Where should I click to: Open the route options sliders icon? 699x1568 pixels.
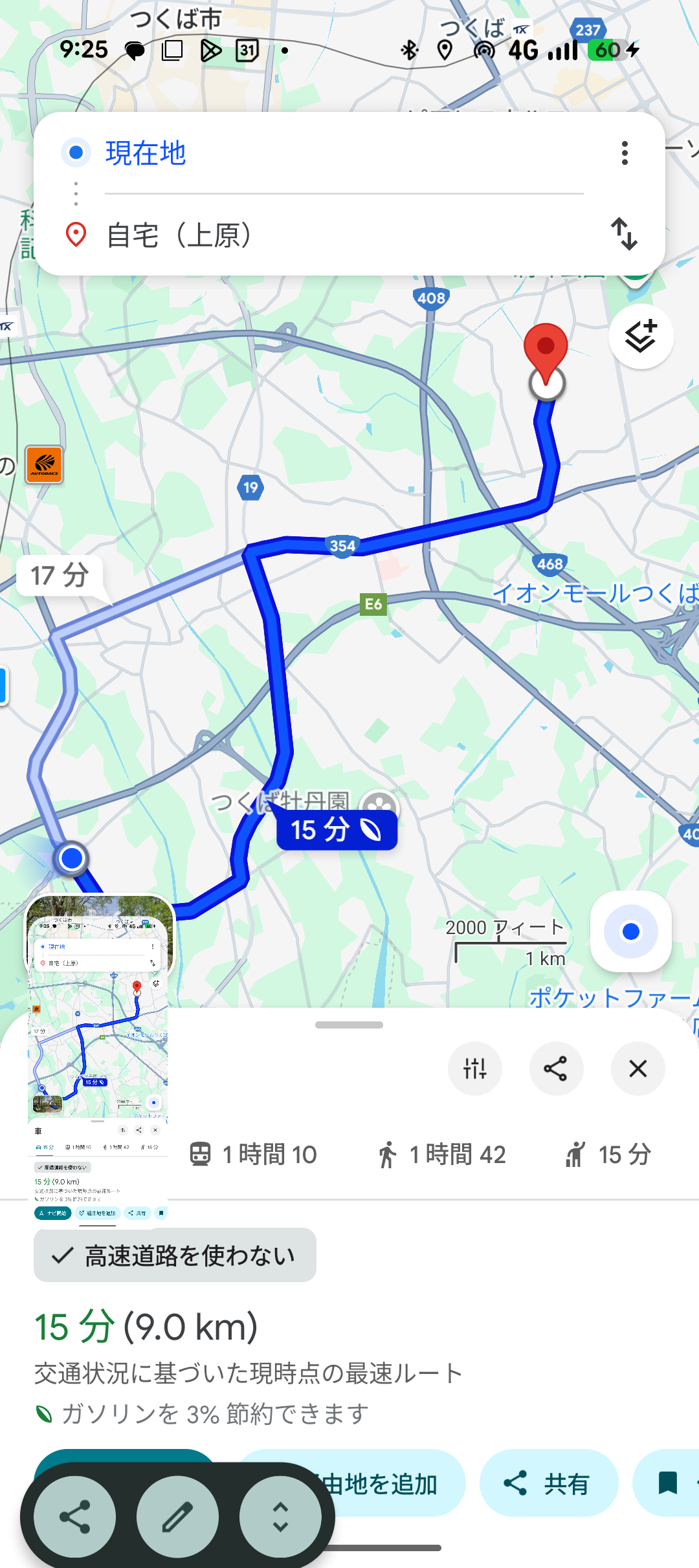[x=475, y=1069]
